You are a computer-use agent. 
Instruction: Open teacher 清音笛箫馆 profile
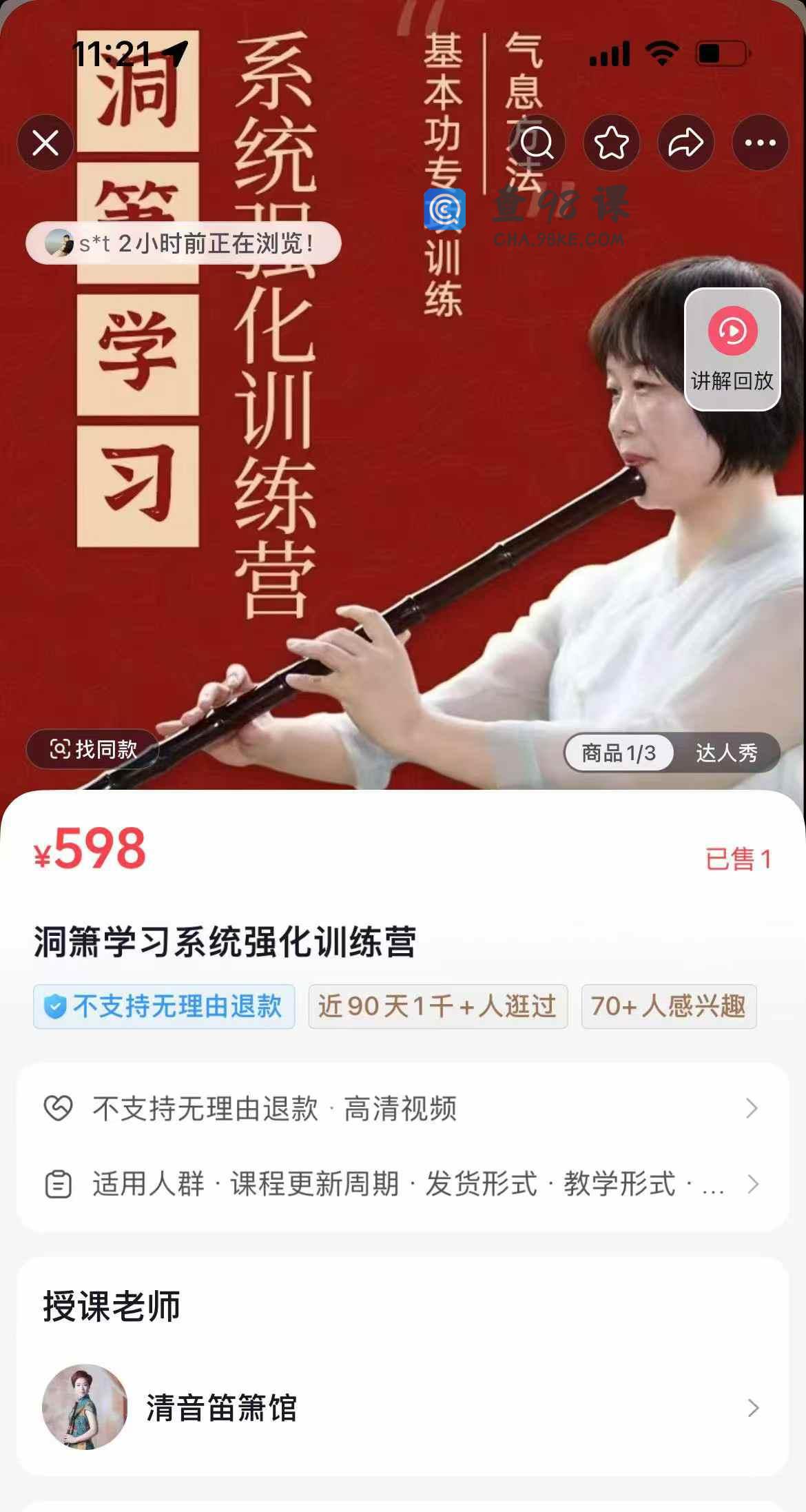402,1408
